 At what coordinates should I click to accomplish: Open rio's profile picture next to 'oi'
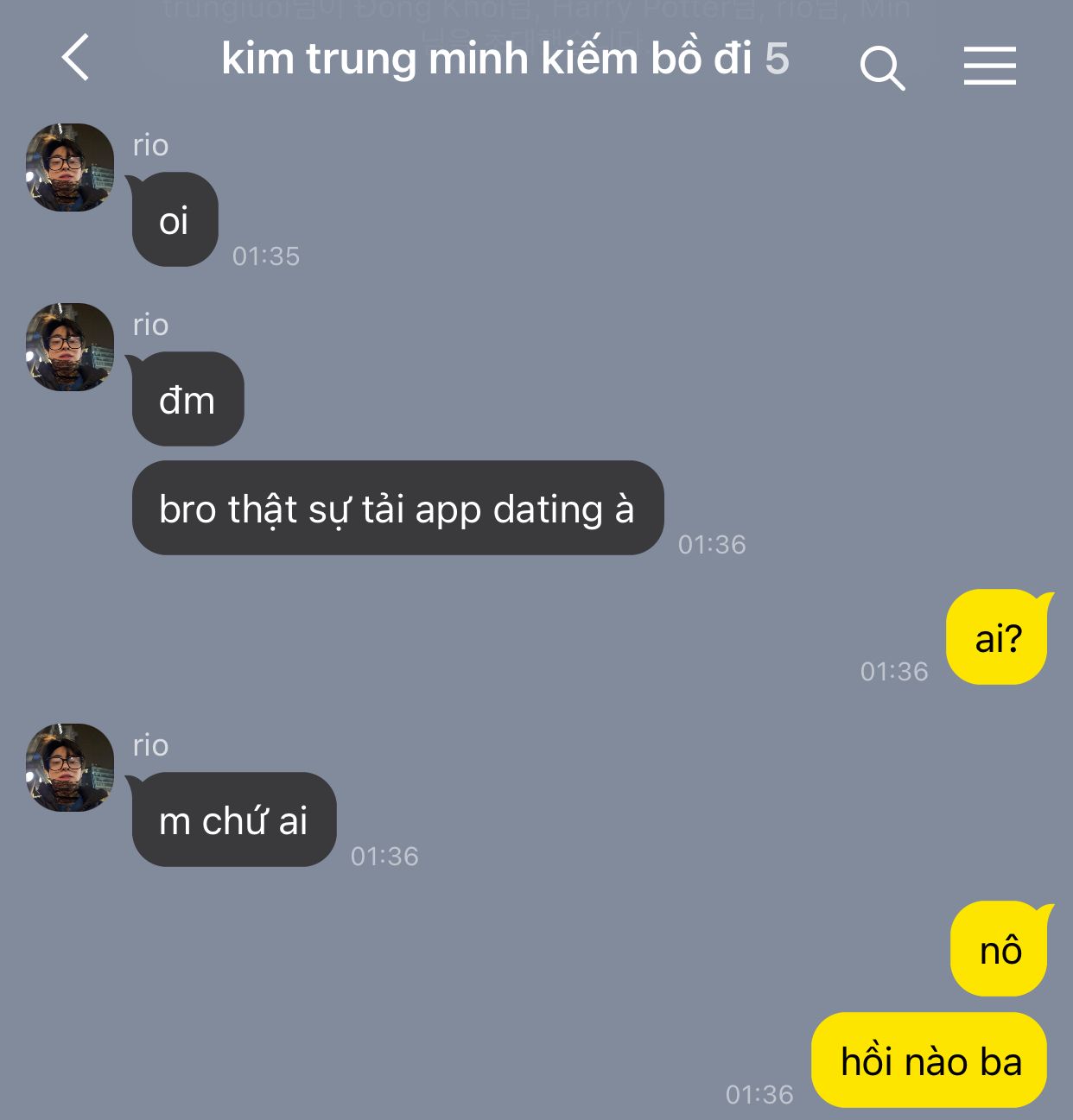click(70, 168)
